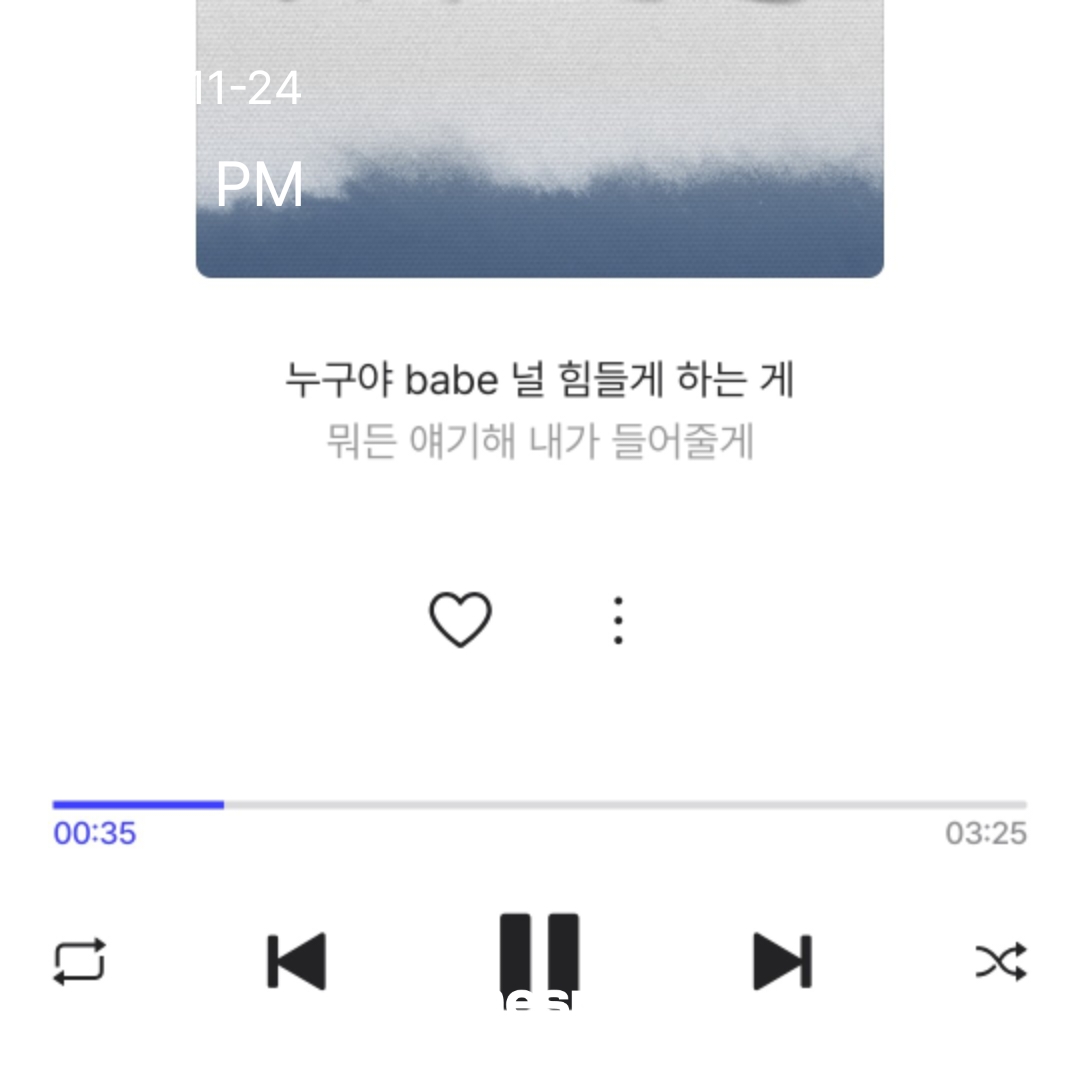Open the three-dot more options menu
The width and height of the screenshot is (1080, 1080).
click(618, 620)
